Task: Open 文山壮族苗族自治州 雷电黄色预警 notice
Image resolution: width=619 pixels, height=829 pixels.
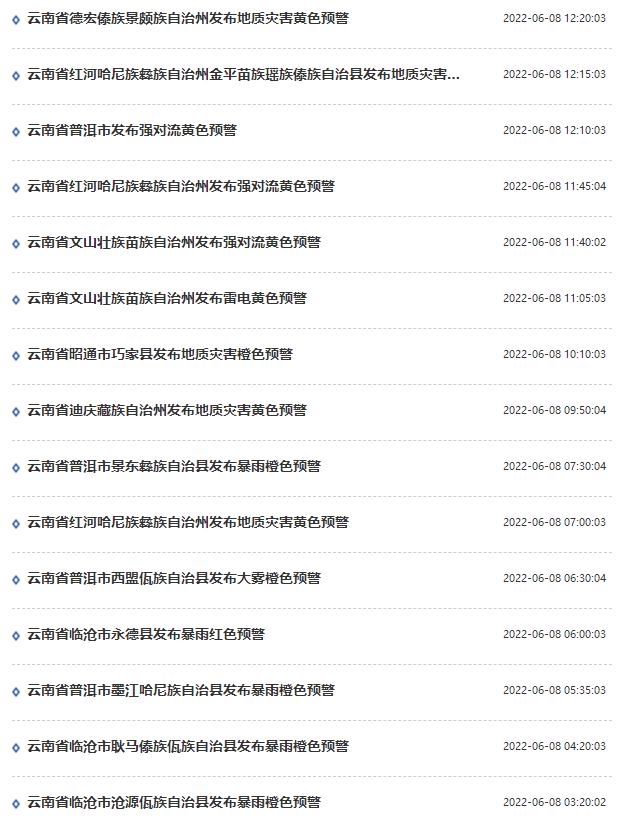Action: coord(167,298)
